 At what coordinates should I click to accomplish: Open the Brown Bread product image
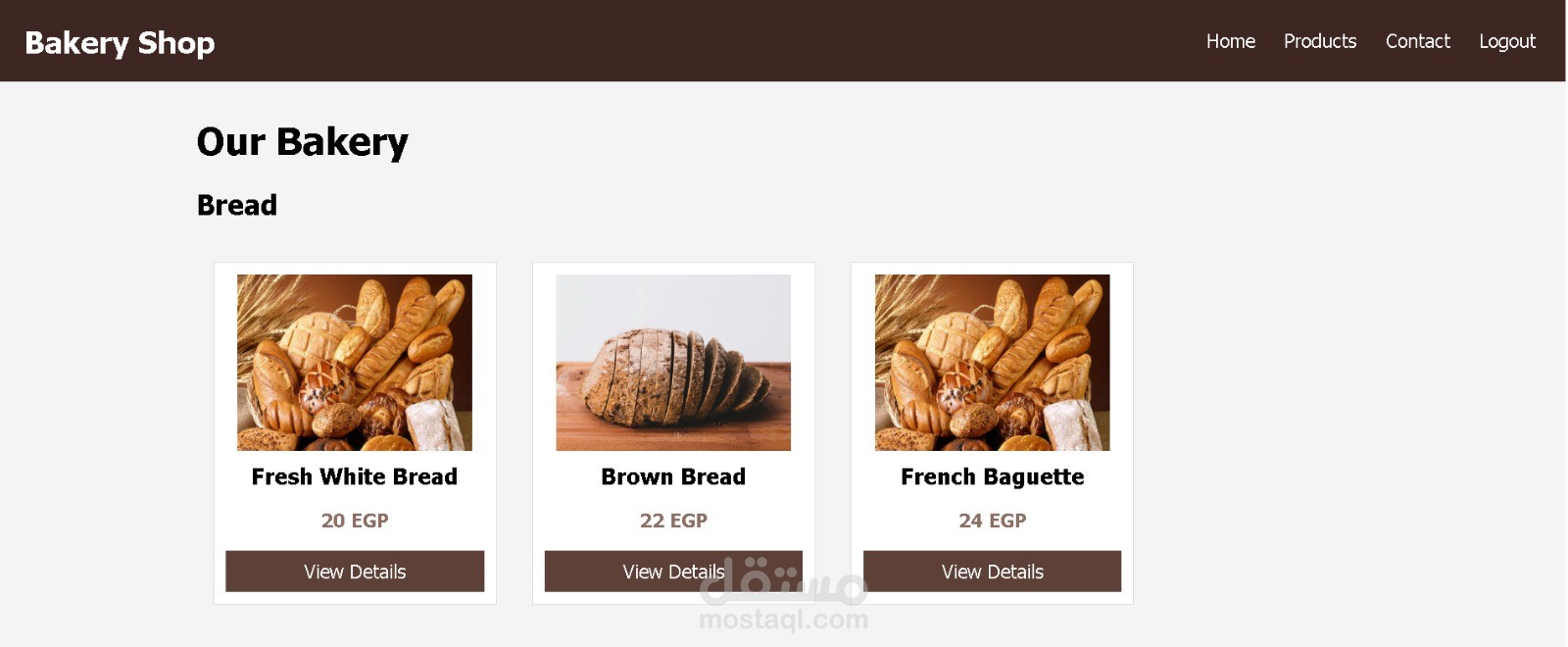(673, 363)
